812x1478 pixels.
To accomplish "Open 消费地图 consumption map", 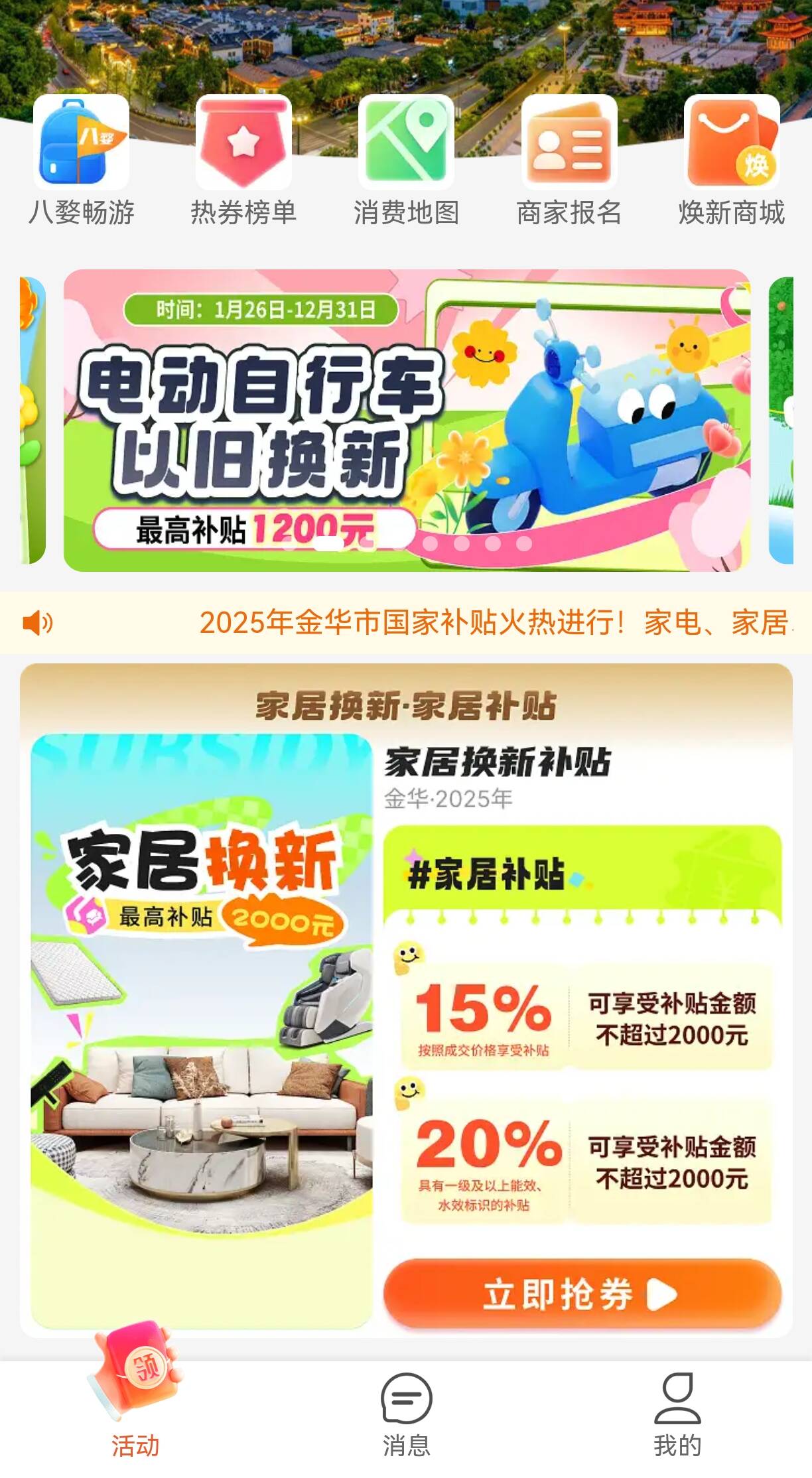I will pyautogui.click(x=406, y=143).
